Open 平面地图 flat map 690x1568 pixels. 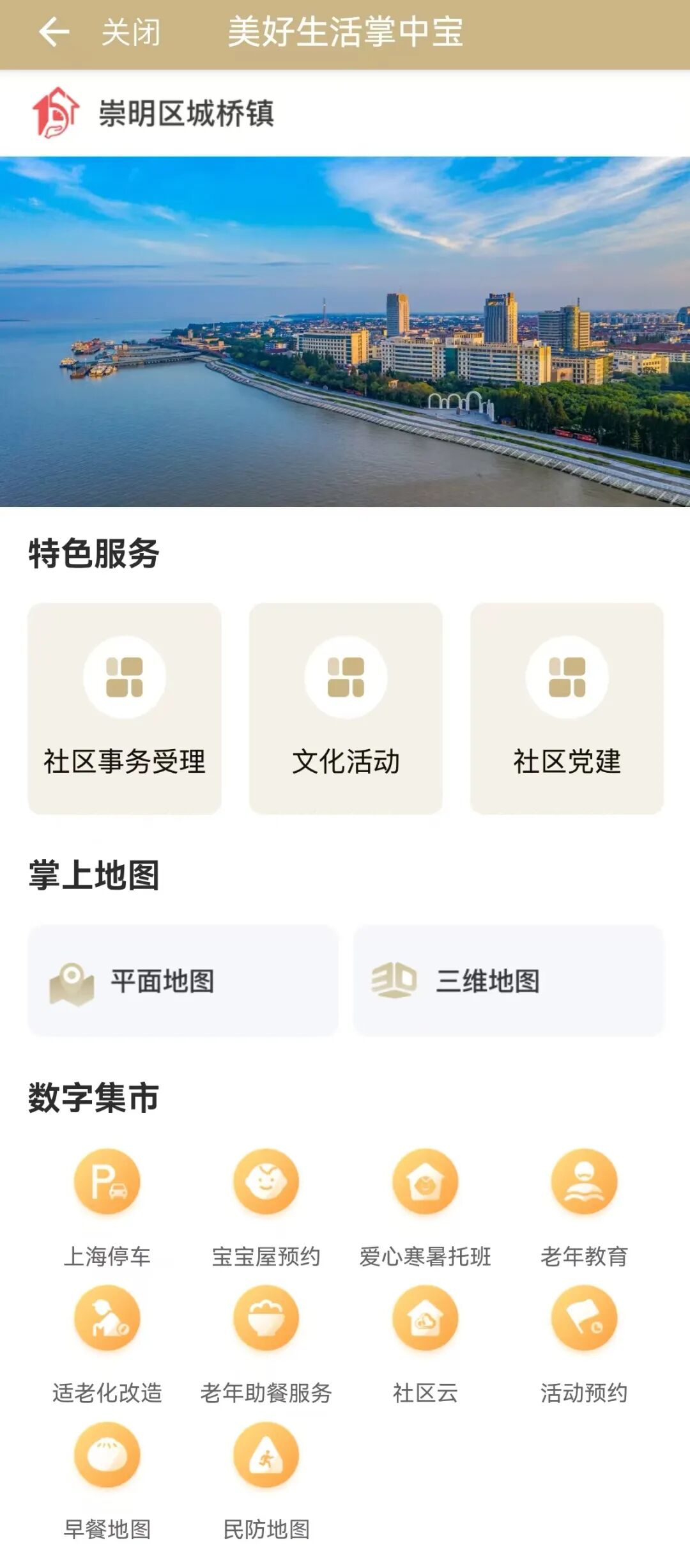click(x=183, y=981)
